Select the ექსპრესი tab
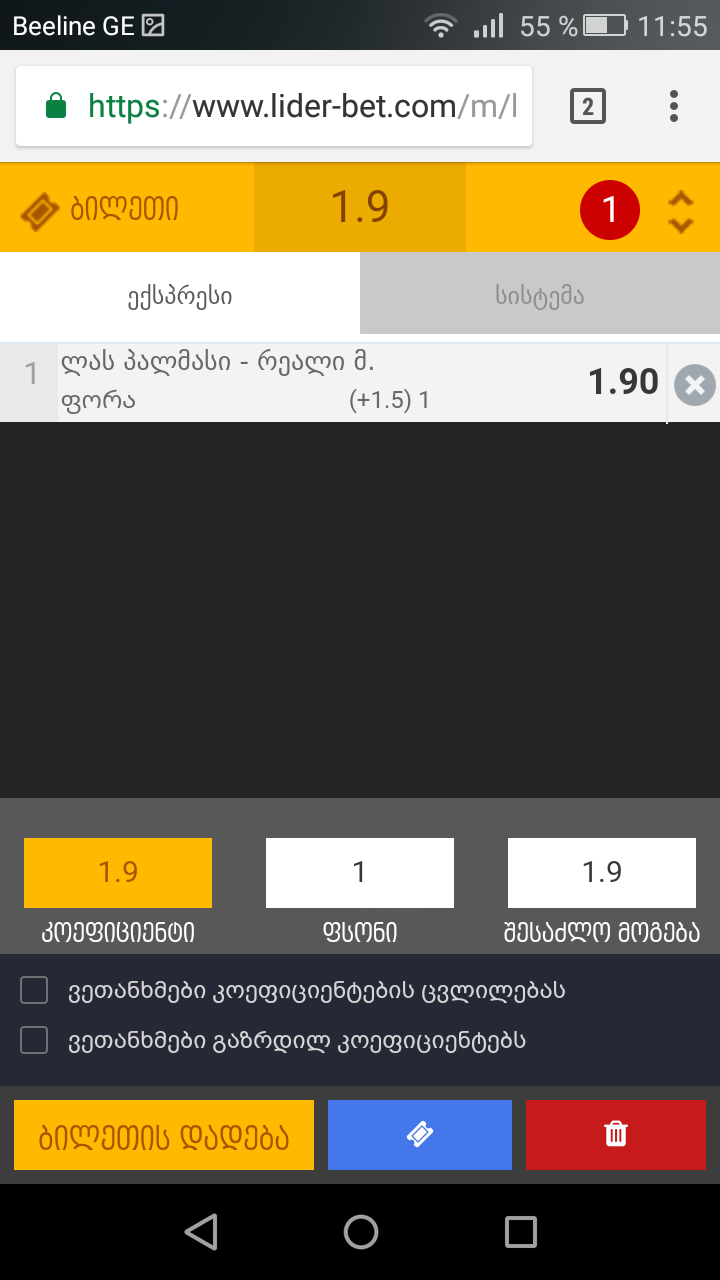720x1280 pixels. 180,296
